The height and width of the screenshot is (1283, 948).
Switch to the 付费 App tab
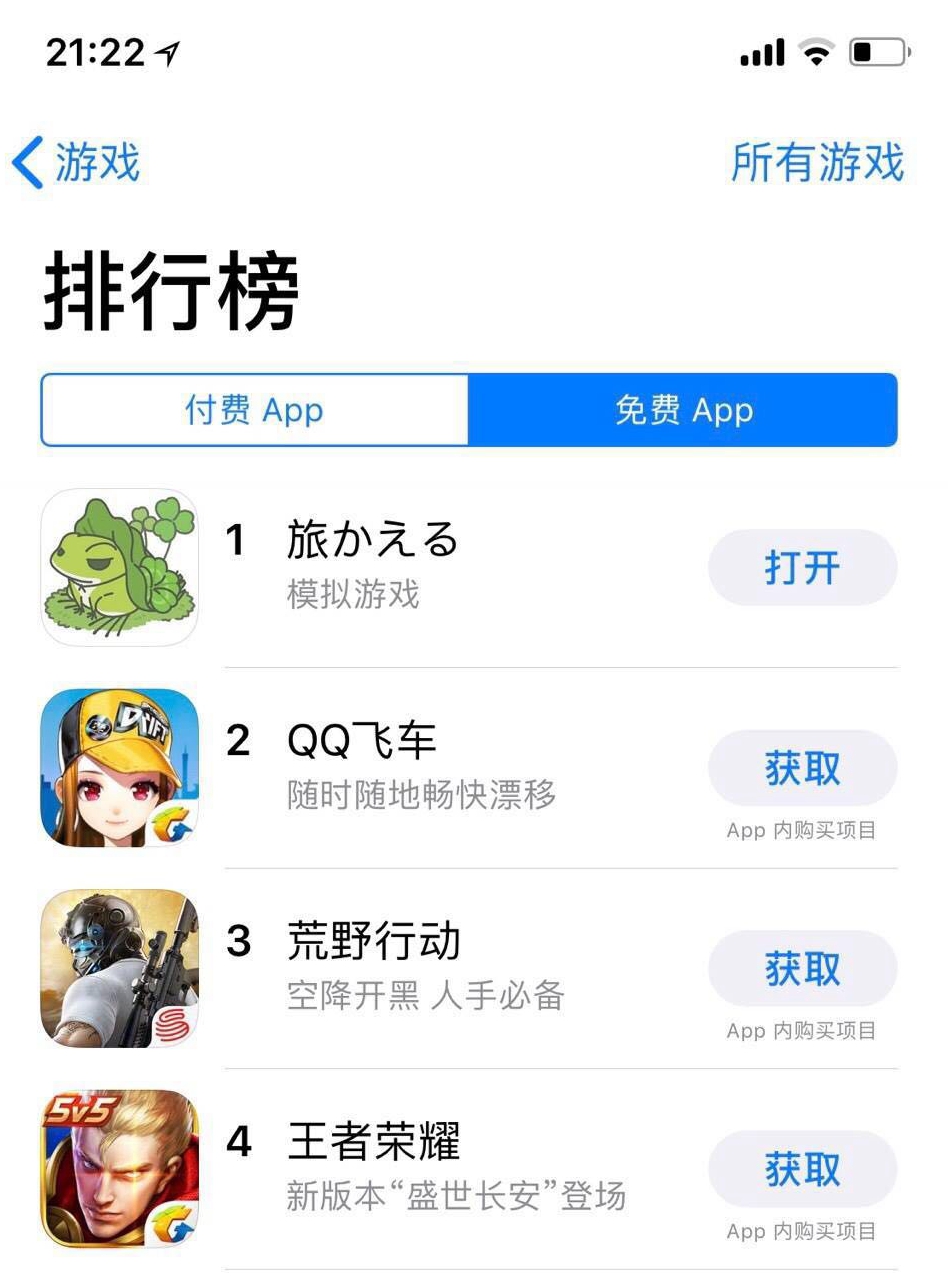tap(254, 410)
